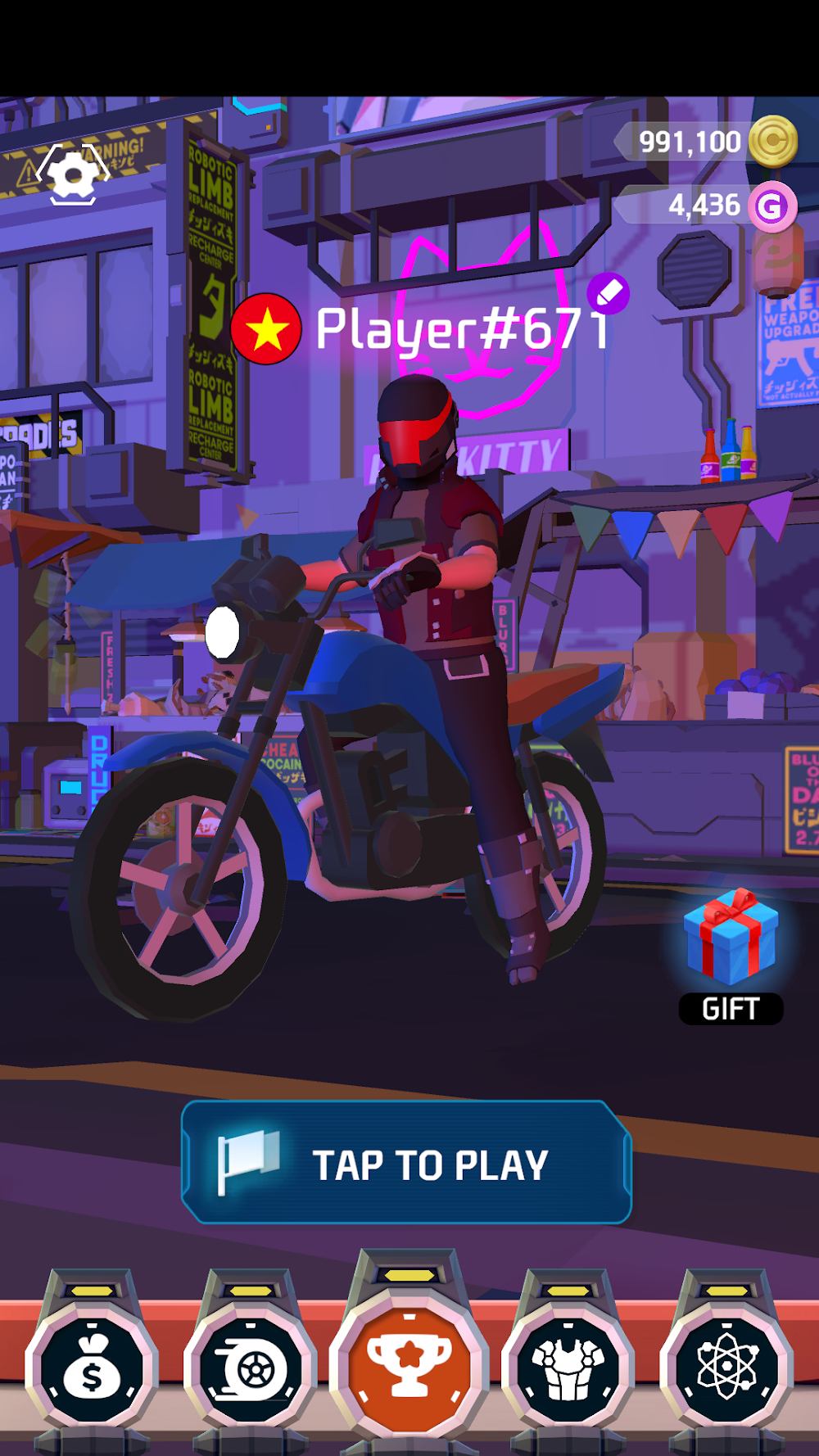Open the gift box
819x1456 pixels.
tap(731, 955)
